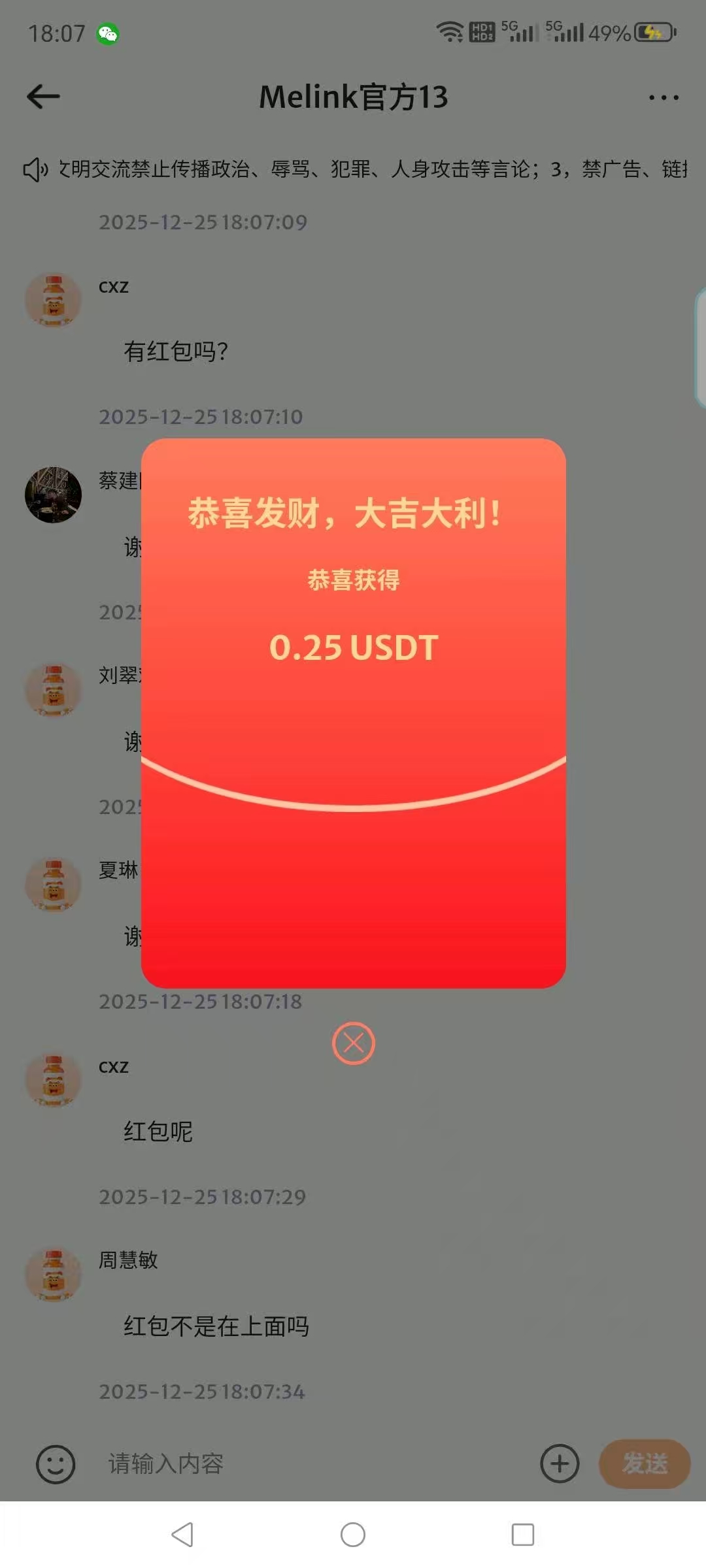Open 蔡建's profile avatar
Image resolution: width=706 pixels, height=1568 pixels.
pyautogui.click(x=53, y=495)
